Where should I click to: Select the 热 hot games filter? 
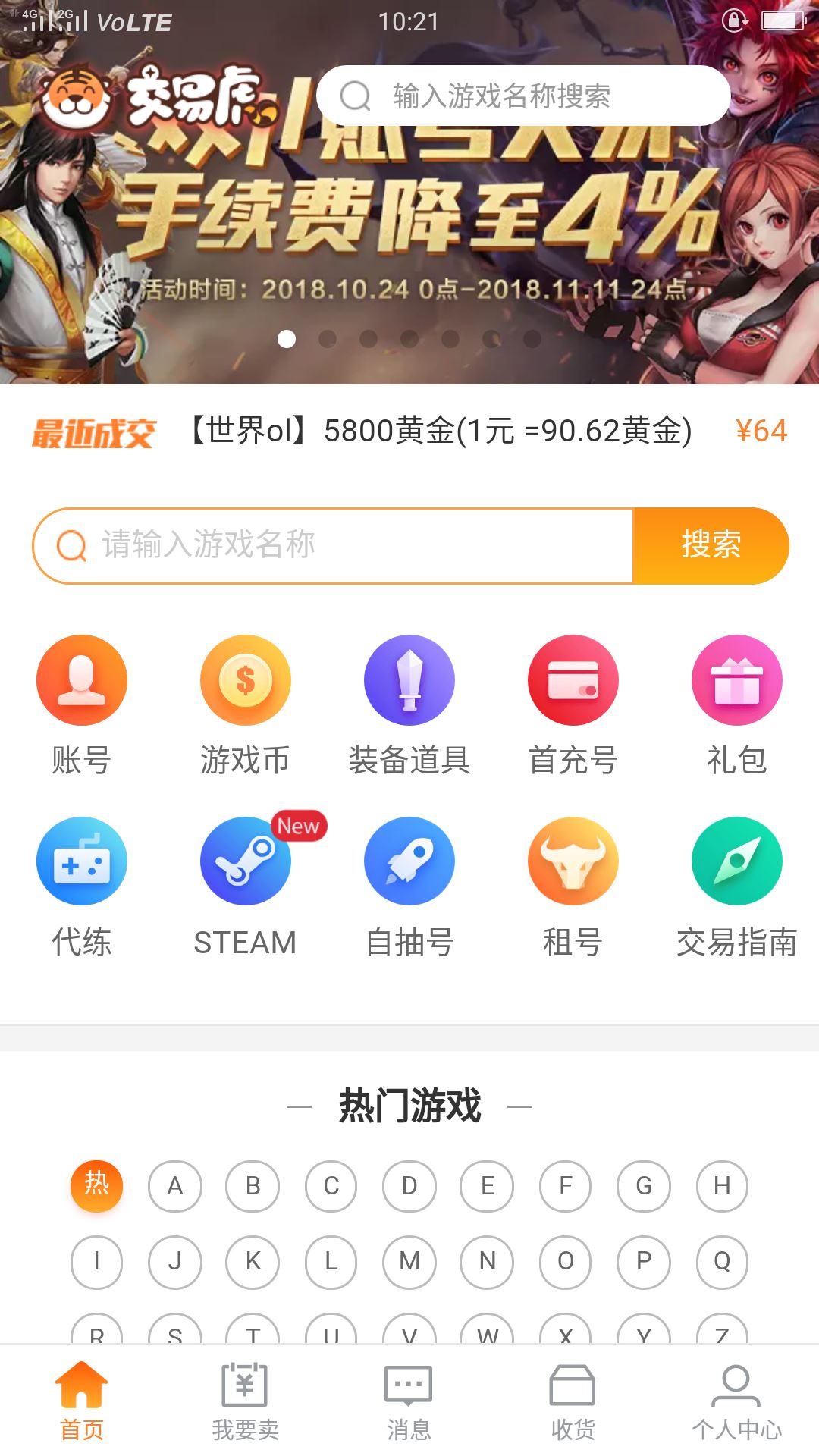96,1185
